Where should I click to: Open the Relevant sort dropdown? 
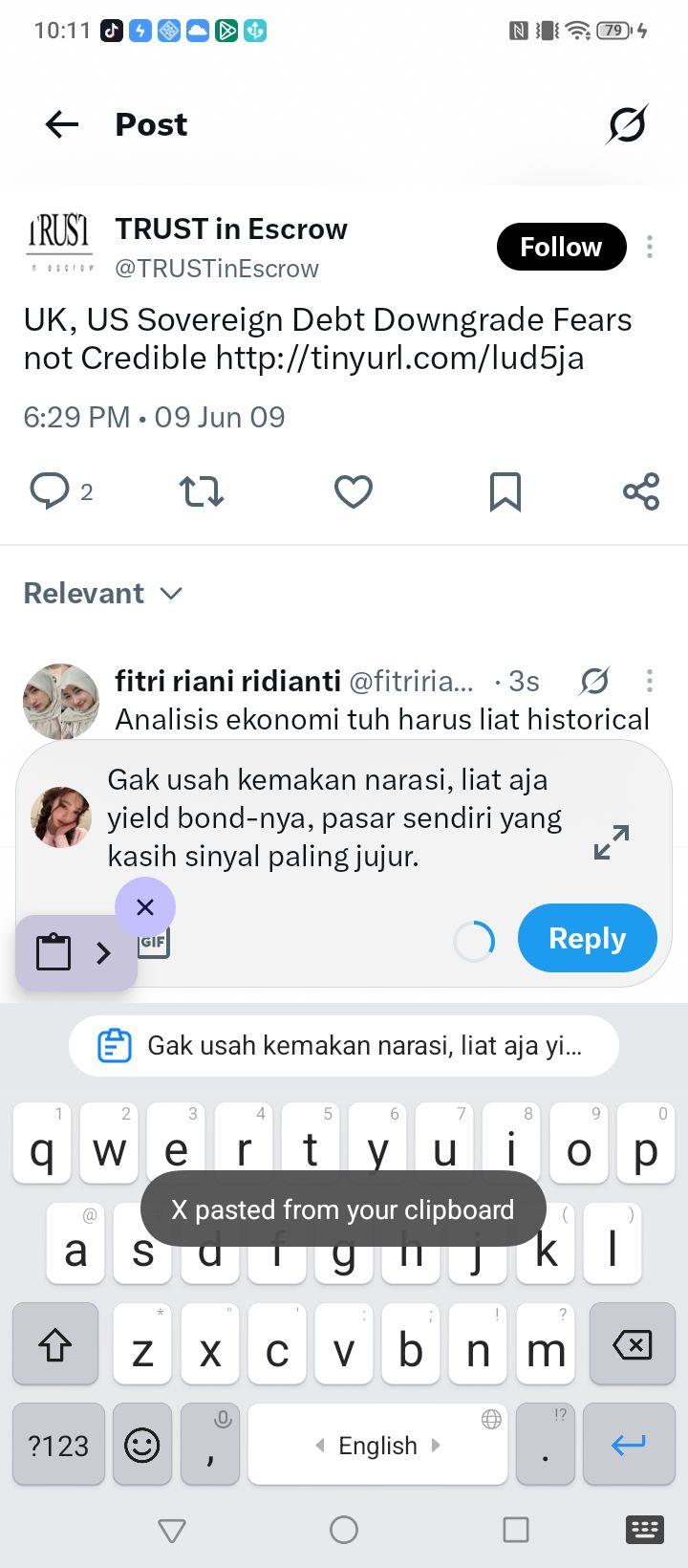(102, 593)
